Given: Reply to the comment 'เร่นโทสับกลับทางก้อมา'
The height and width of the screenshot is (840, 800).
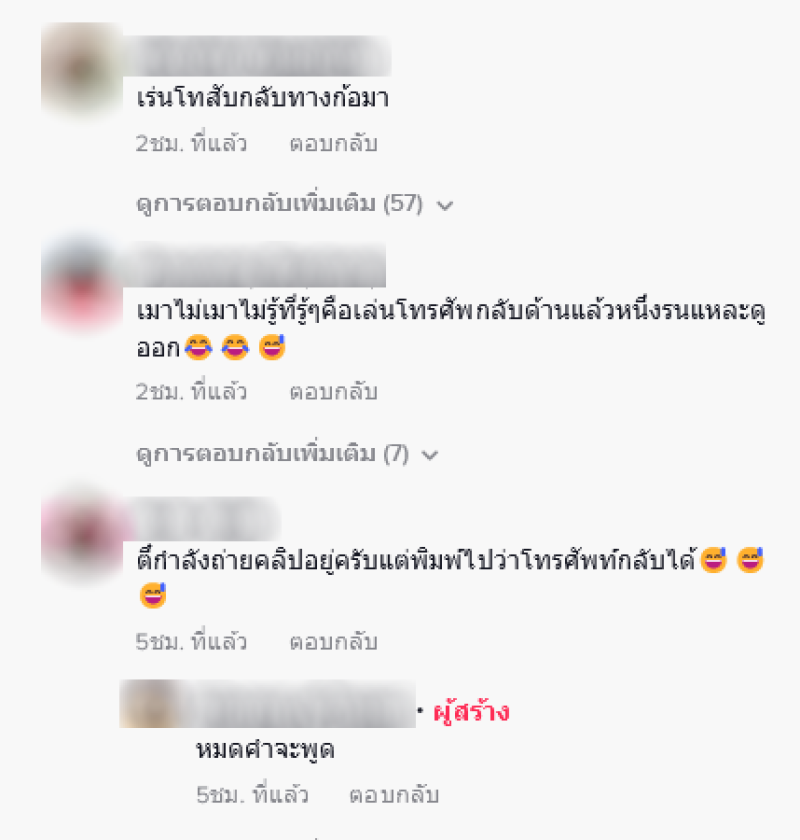Looking at the screenshot, I should tap(333, 143).
